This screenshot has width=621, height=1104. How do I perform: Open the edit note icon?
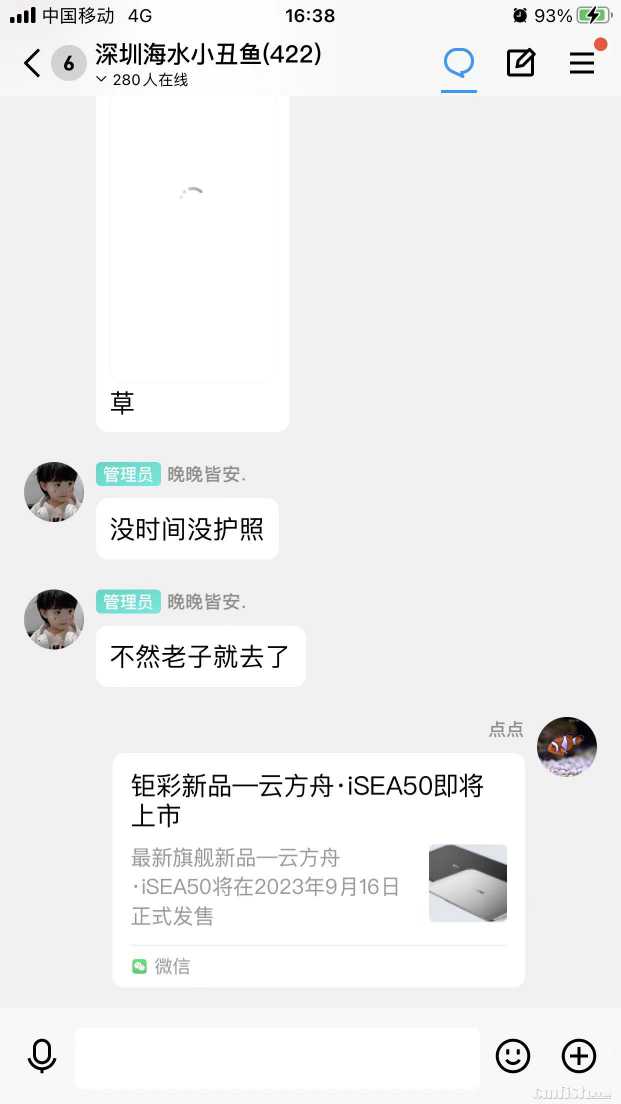click(x=520, y=63)
